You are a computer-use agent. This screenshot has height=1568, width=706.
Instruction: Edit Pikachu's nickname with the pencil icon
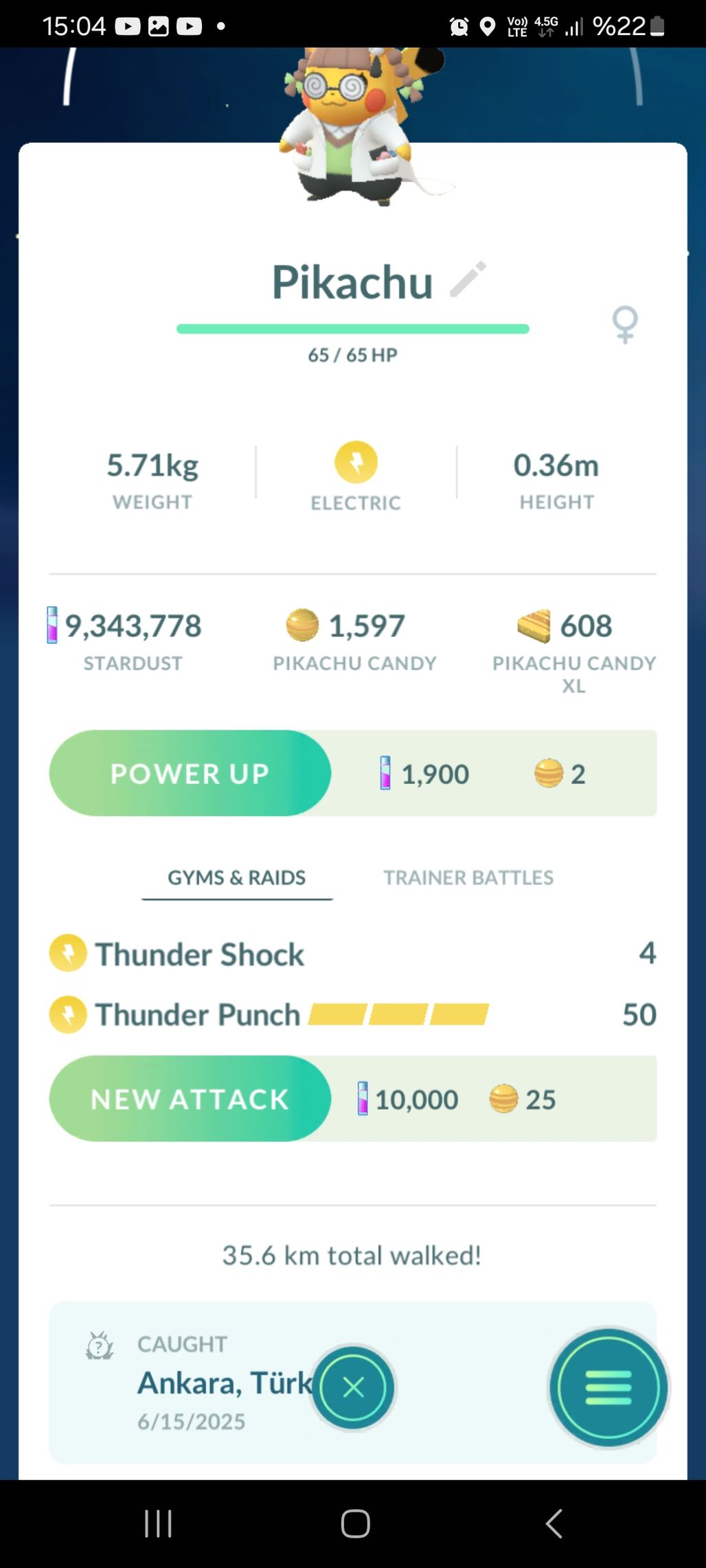[468, 279]
